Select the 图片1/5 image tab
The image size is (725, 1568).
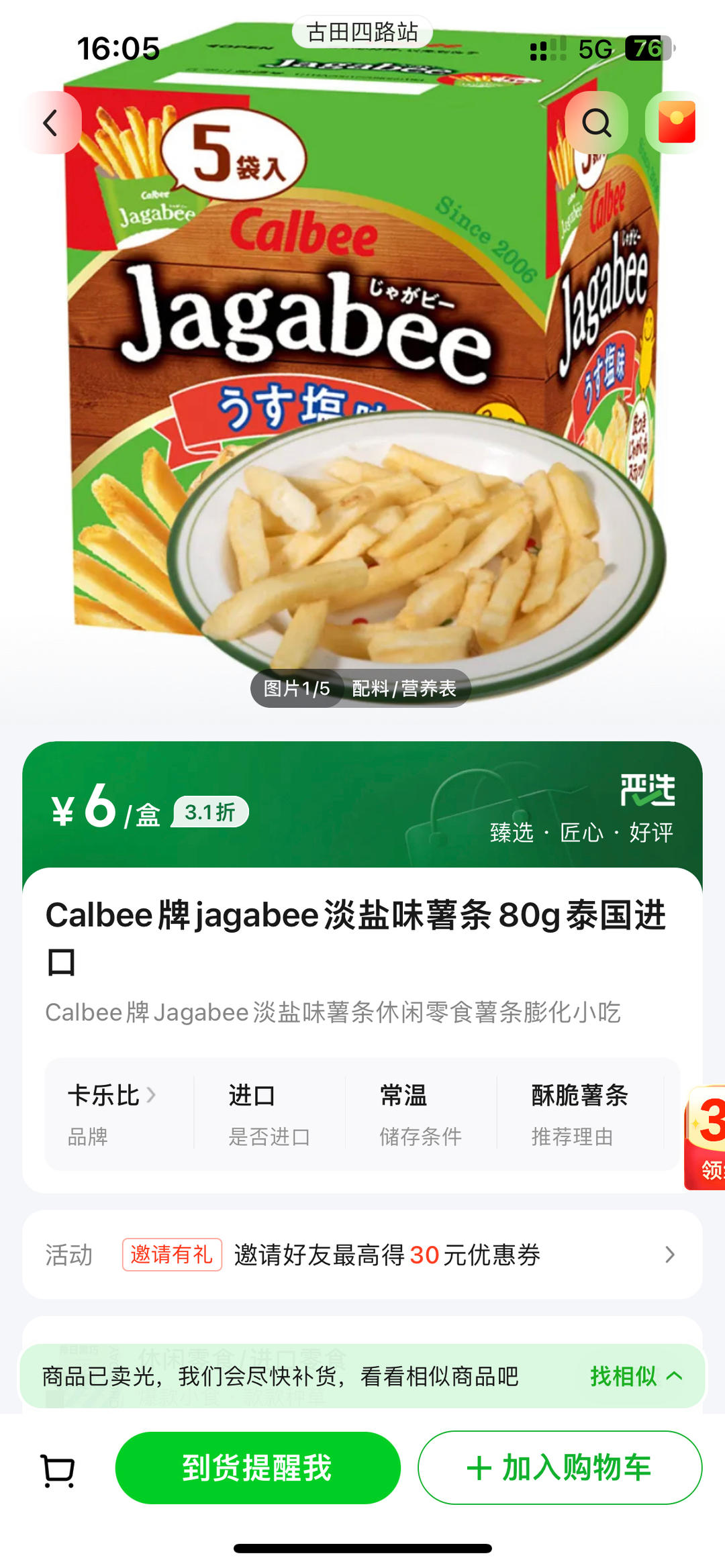[x=297, y=688]
